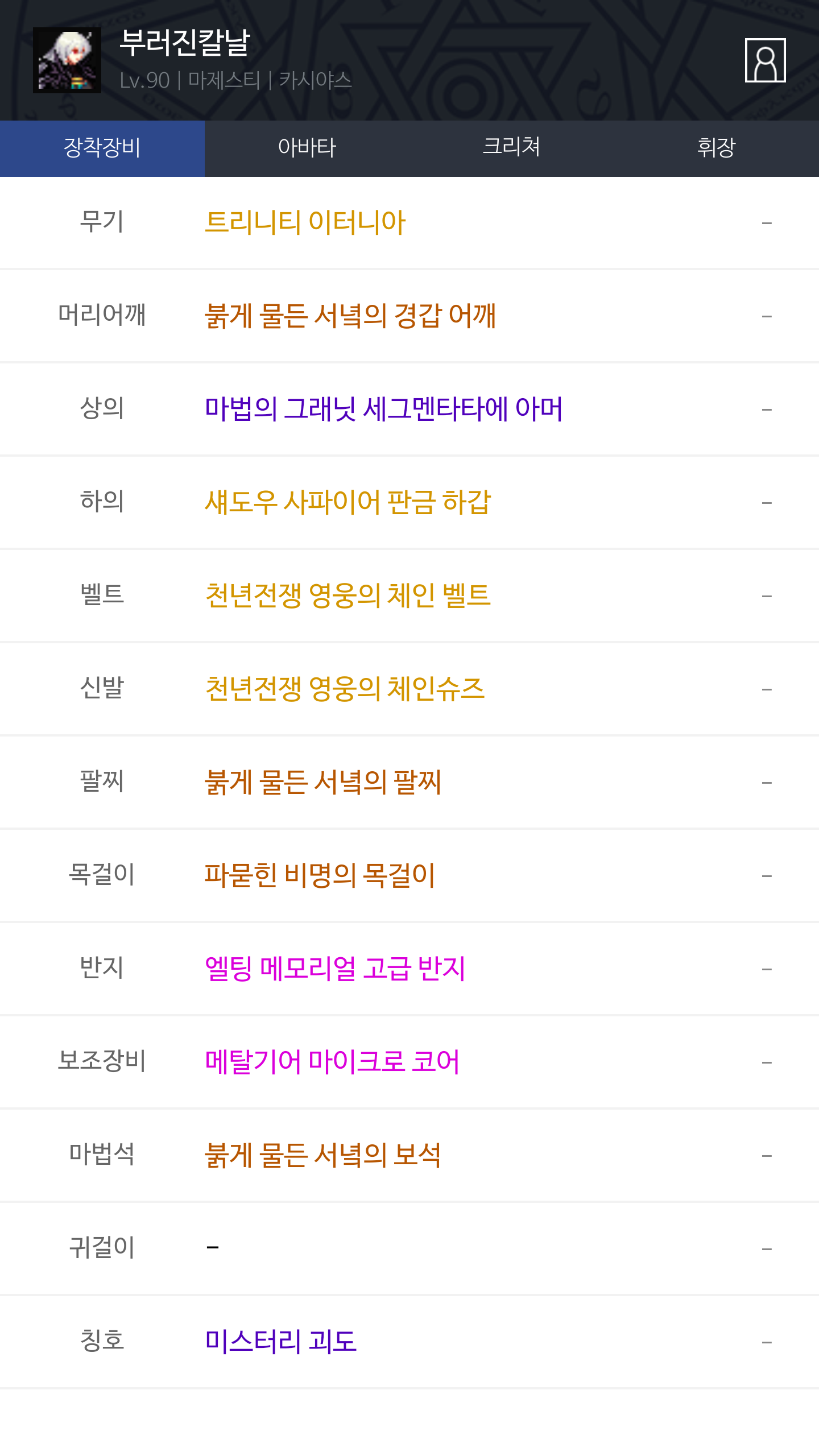Screen dimensions: 819x1456
Task: Open 메탈기어 마이크로 코어 item
Action: [332, 1061]
